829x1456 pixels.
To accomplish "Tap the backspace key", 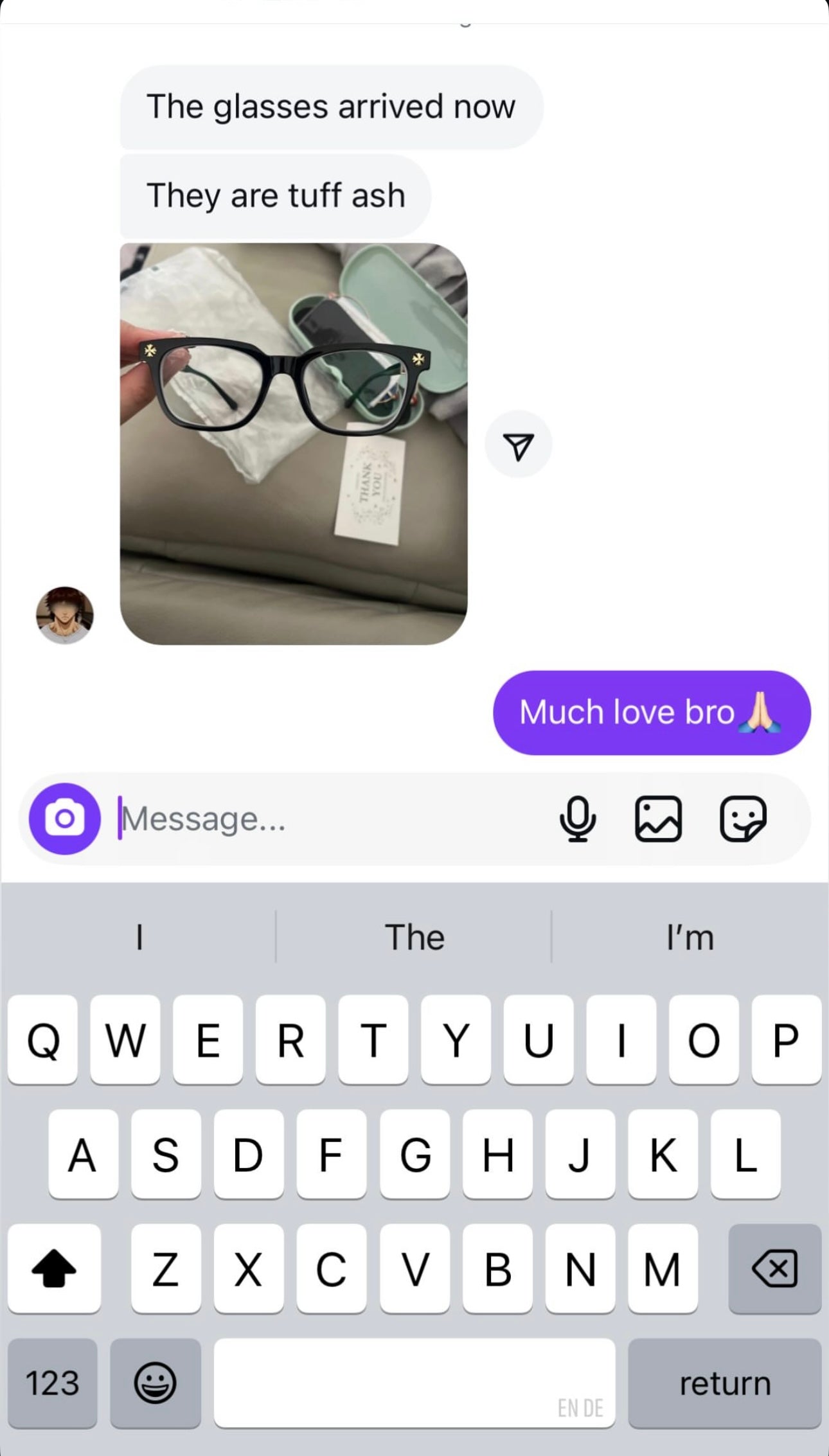I will [x=774, y=1268].
